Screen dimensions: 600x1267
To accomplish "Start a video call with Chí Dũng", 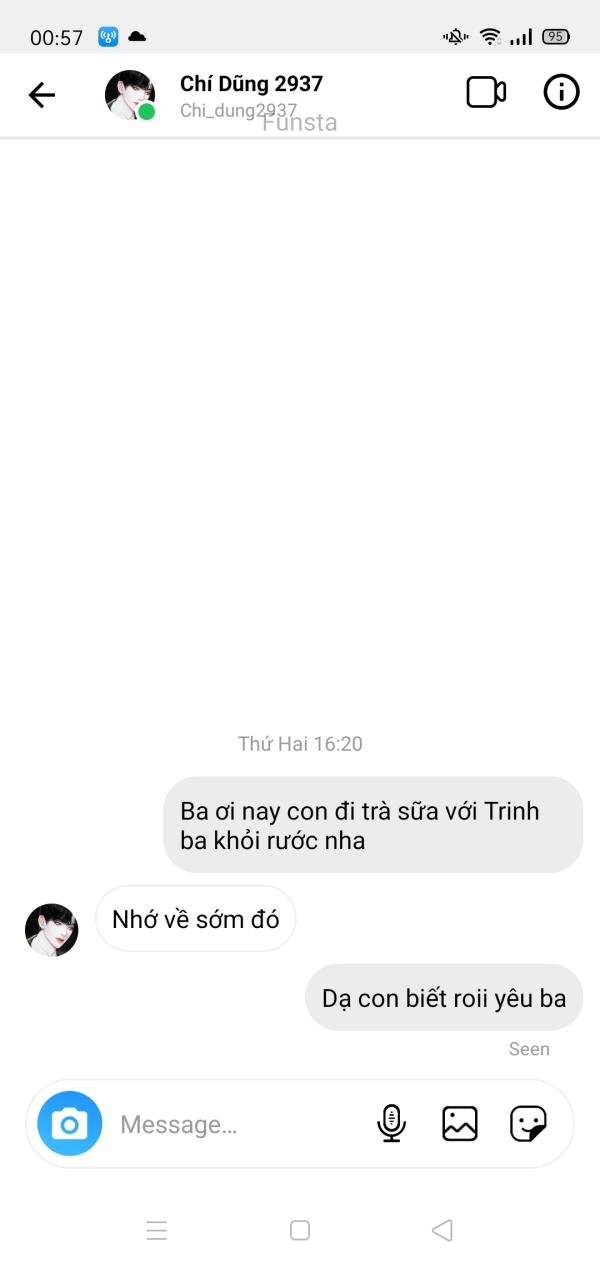I will coord(486,93).
